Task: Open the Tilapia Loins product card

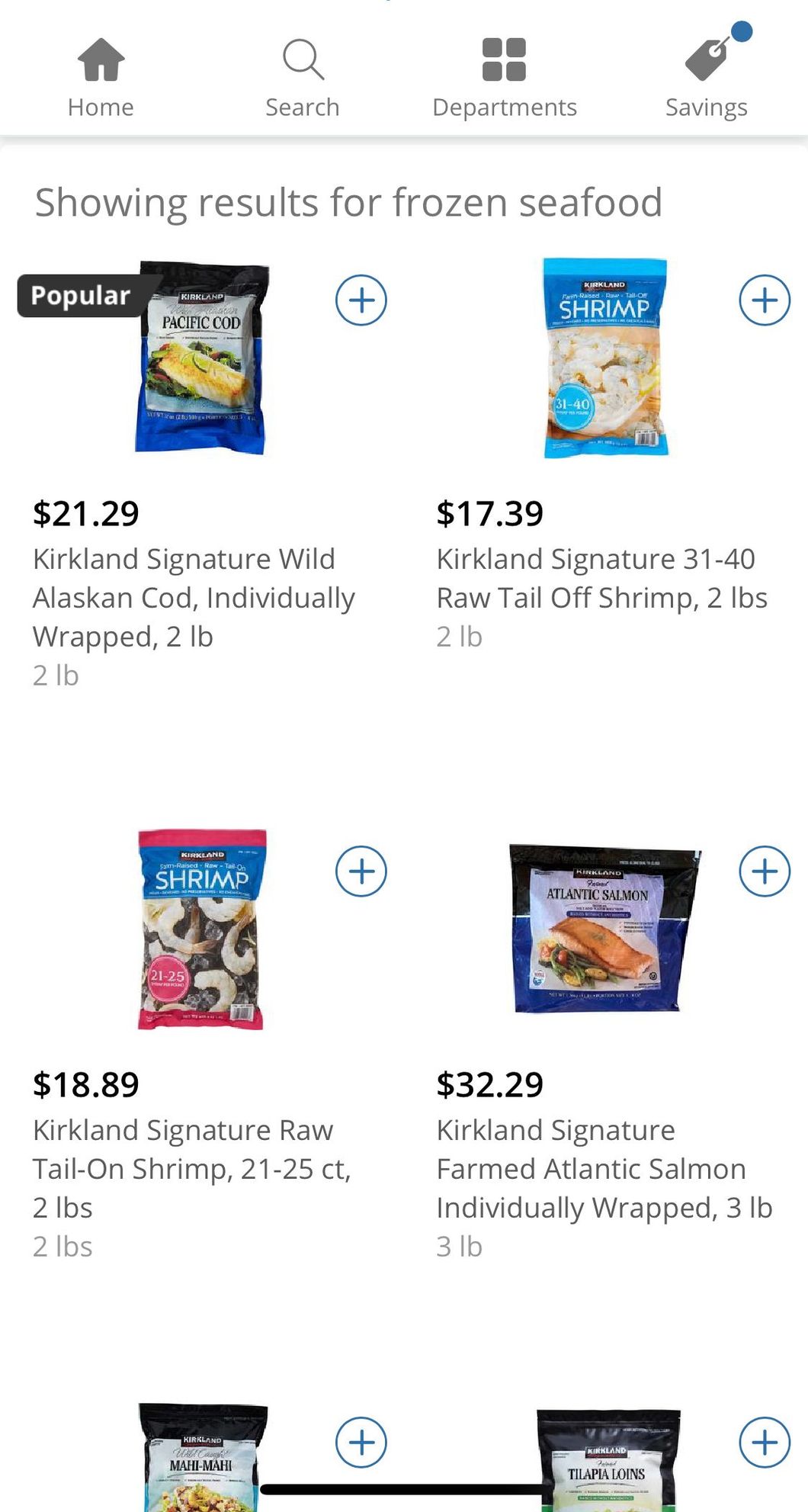Action: pos(608,1460)
